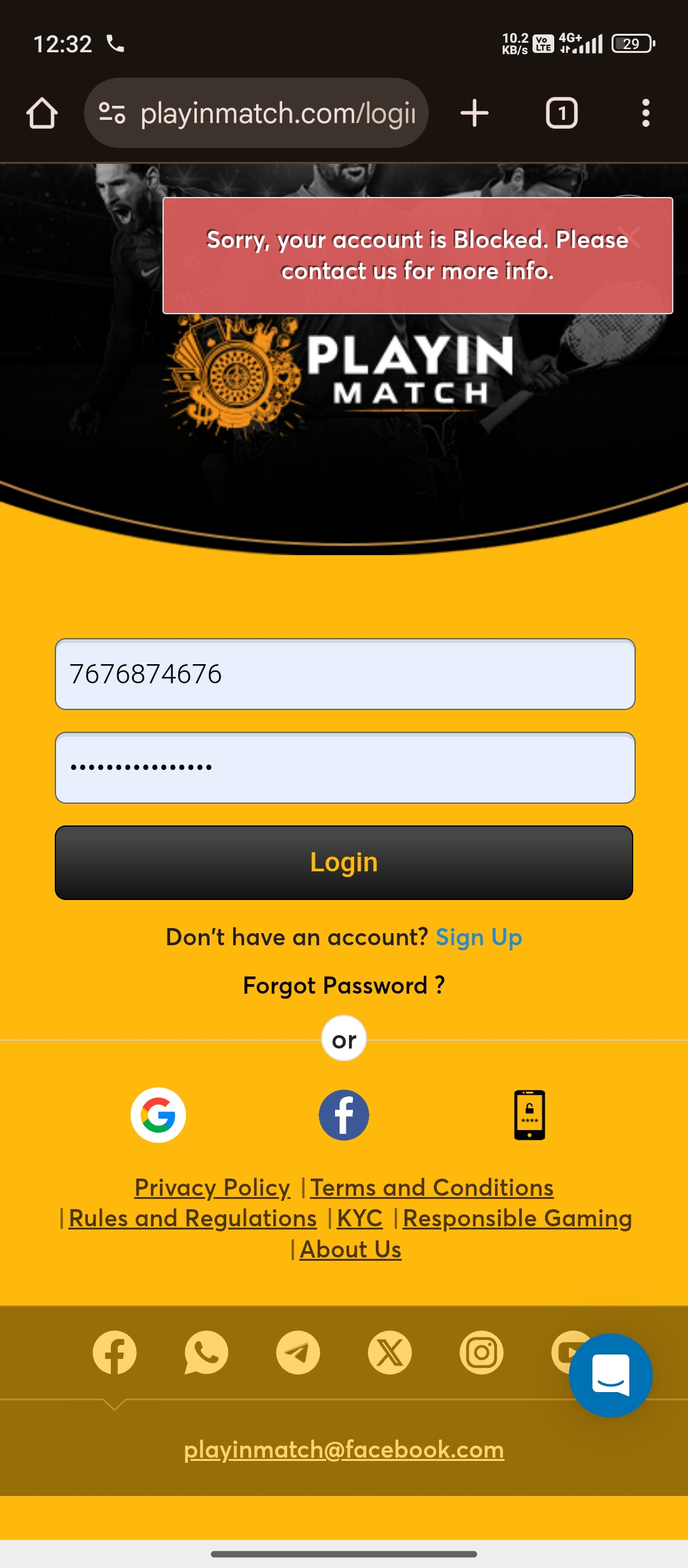This screenshot has width=688, height=1568.
Task: Tap the browser home icon
Action: point(42,113)
